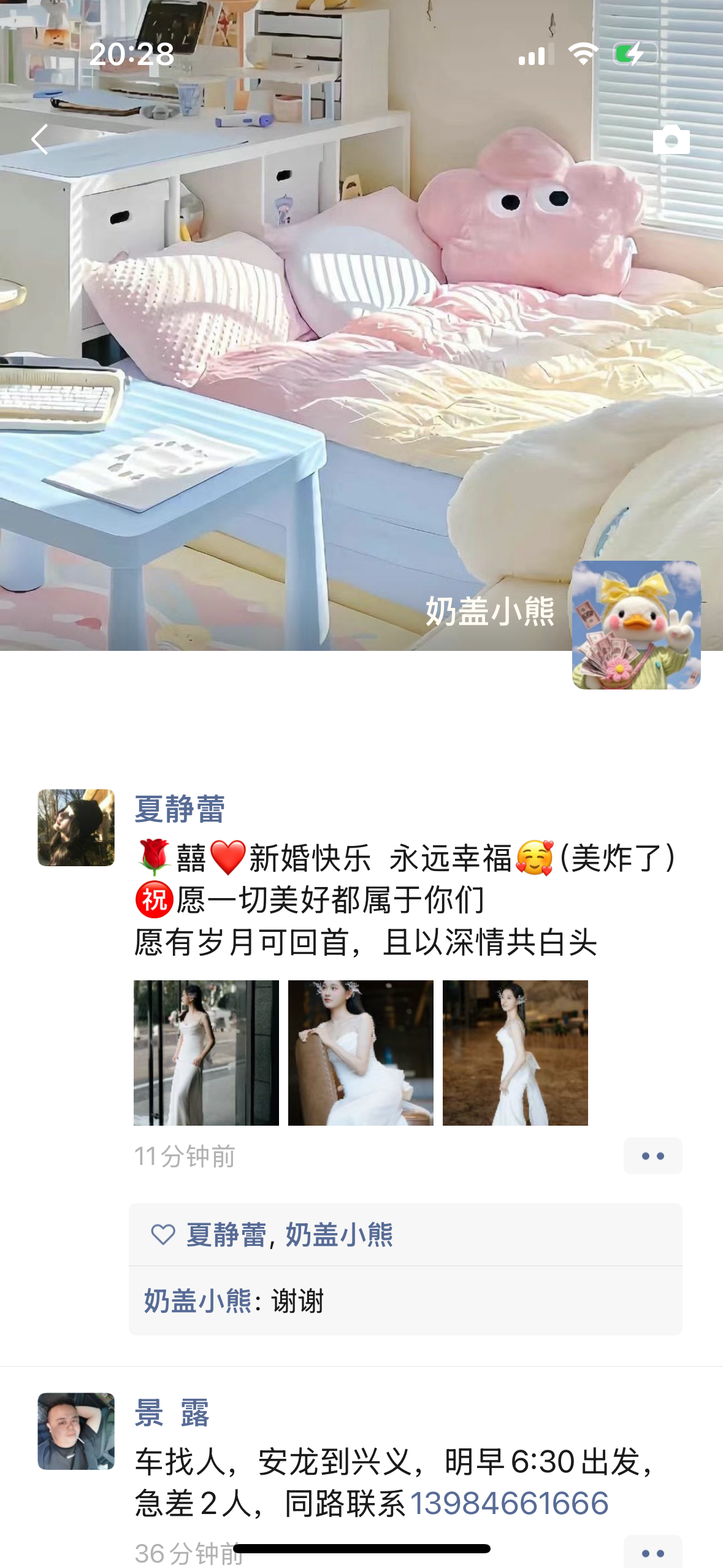Viewport: 723px width, 1568px height.
Task: Open 景 露's avatar picture
Action: tap(76, 1431)
